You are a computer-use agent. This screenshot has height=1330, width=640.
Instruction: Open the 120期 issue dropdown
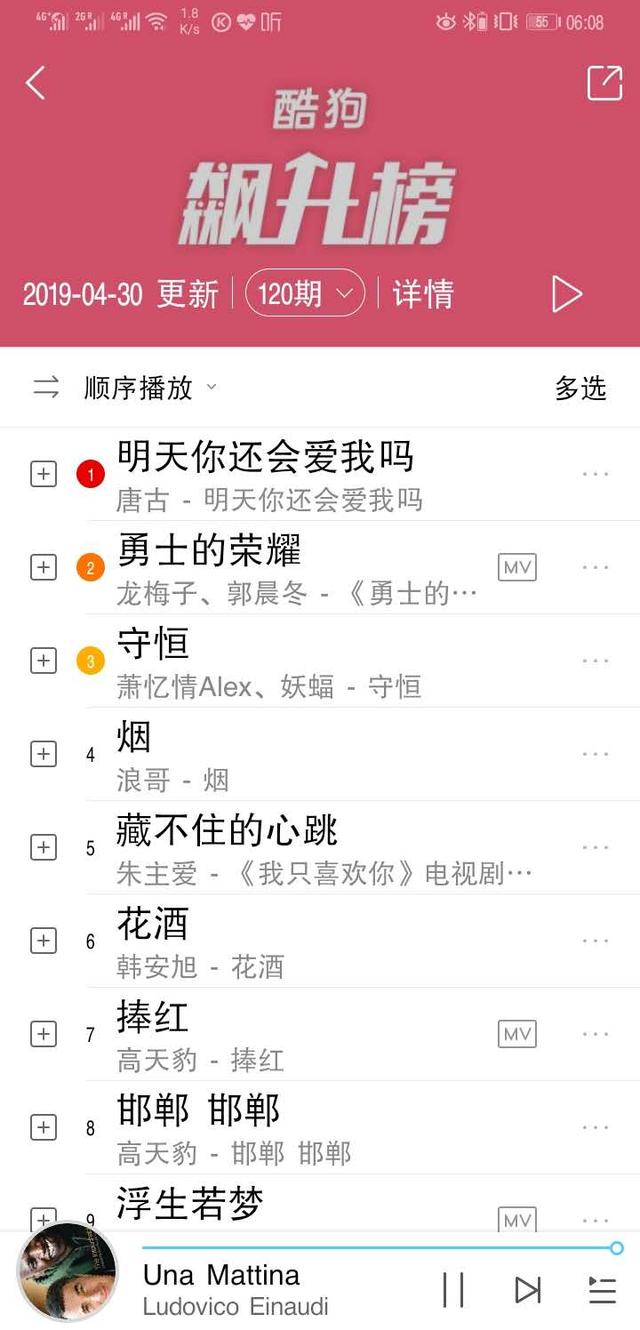pos(304,293)
